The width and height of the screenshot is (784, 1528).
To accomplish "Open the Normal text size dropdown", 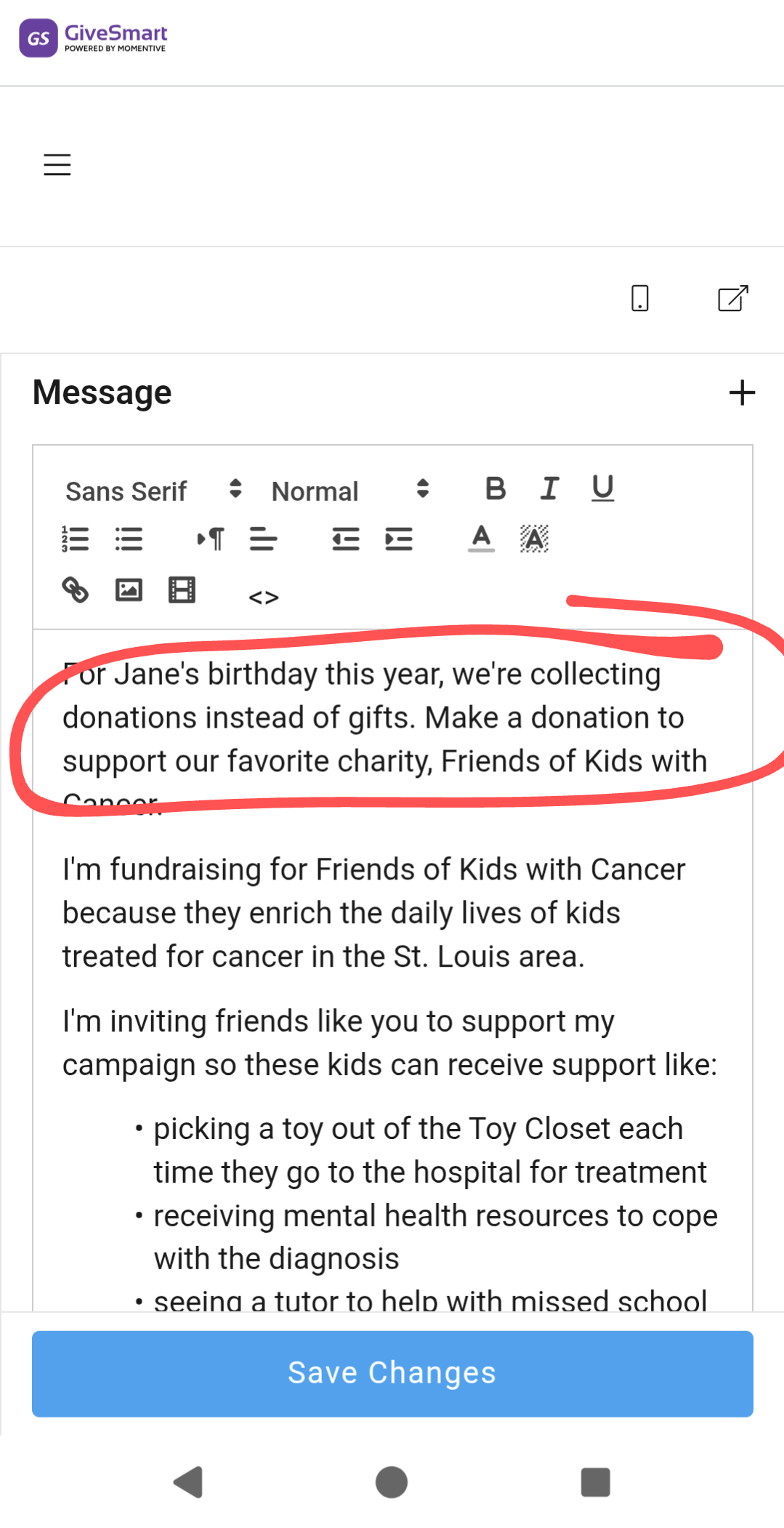I will click(350, 491).
